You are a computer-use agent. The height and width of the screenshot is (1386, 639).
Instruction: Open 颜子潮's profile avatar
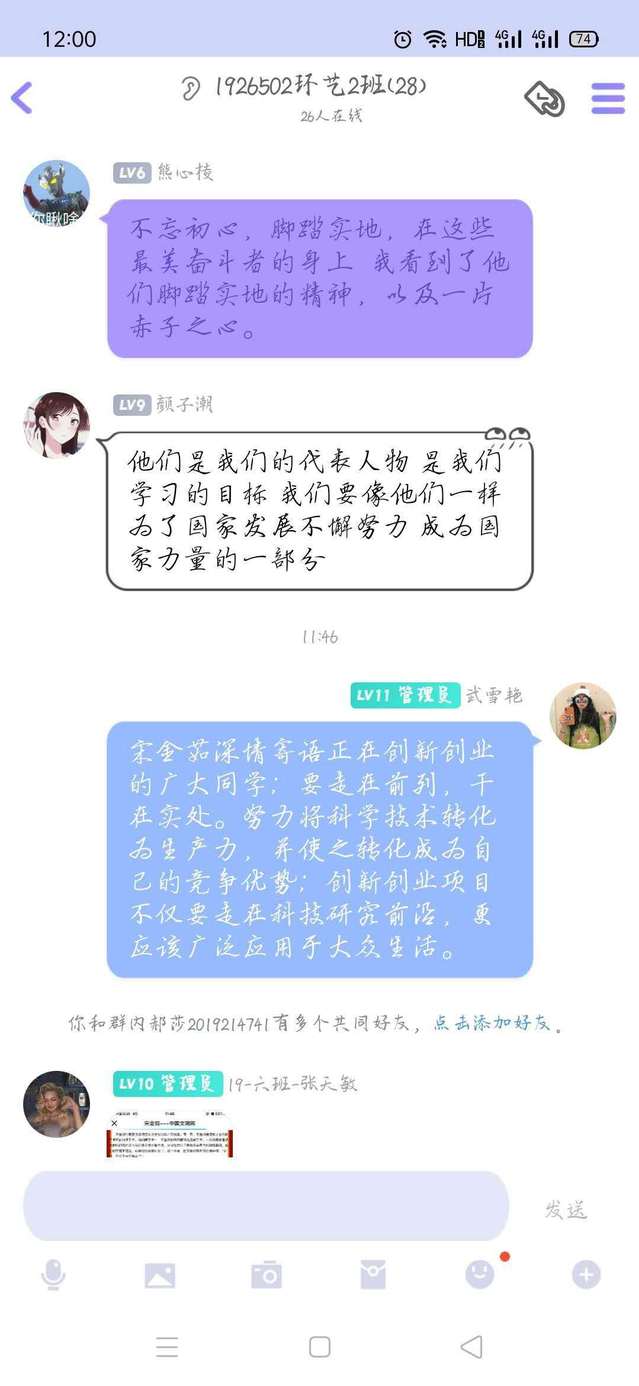coord(56,425)
